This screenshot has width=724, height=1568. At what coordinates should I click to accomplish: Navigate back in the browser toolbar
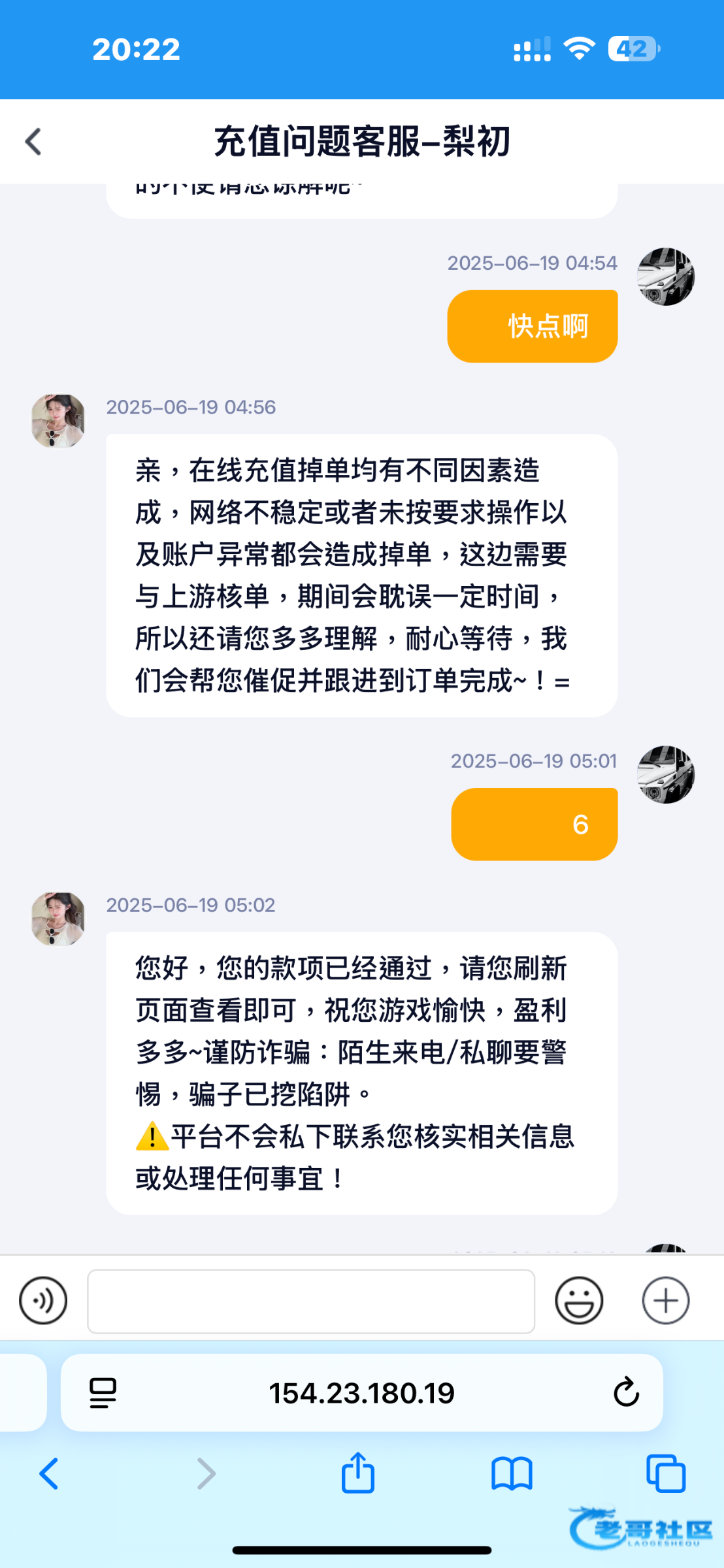[49, 1474]
